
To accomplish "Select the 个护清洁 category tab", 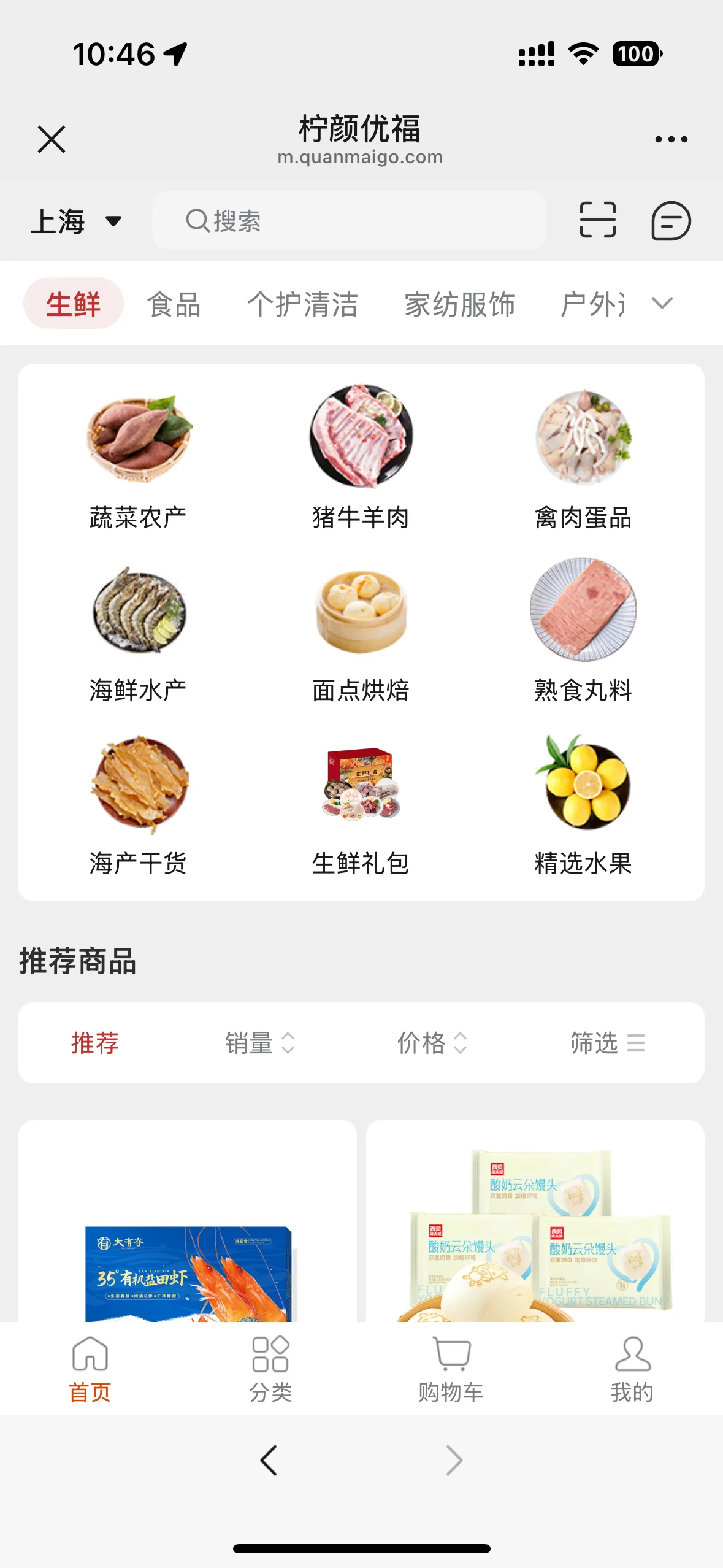I will [x=302, y=304].
